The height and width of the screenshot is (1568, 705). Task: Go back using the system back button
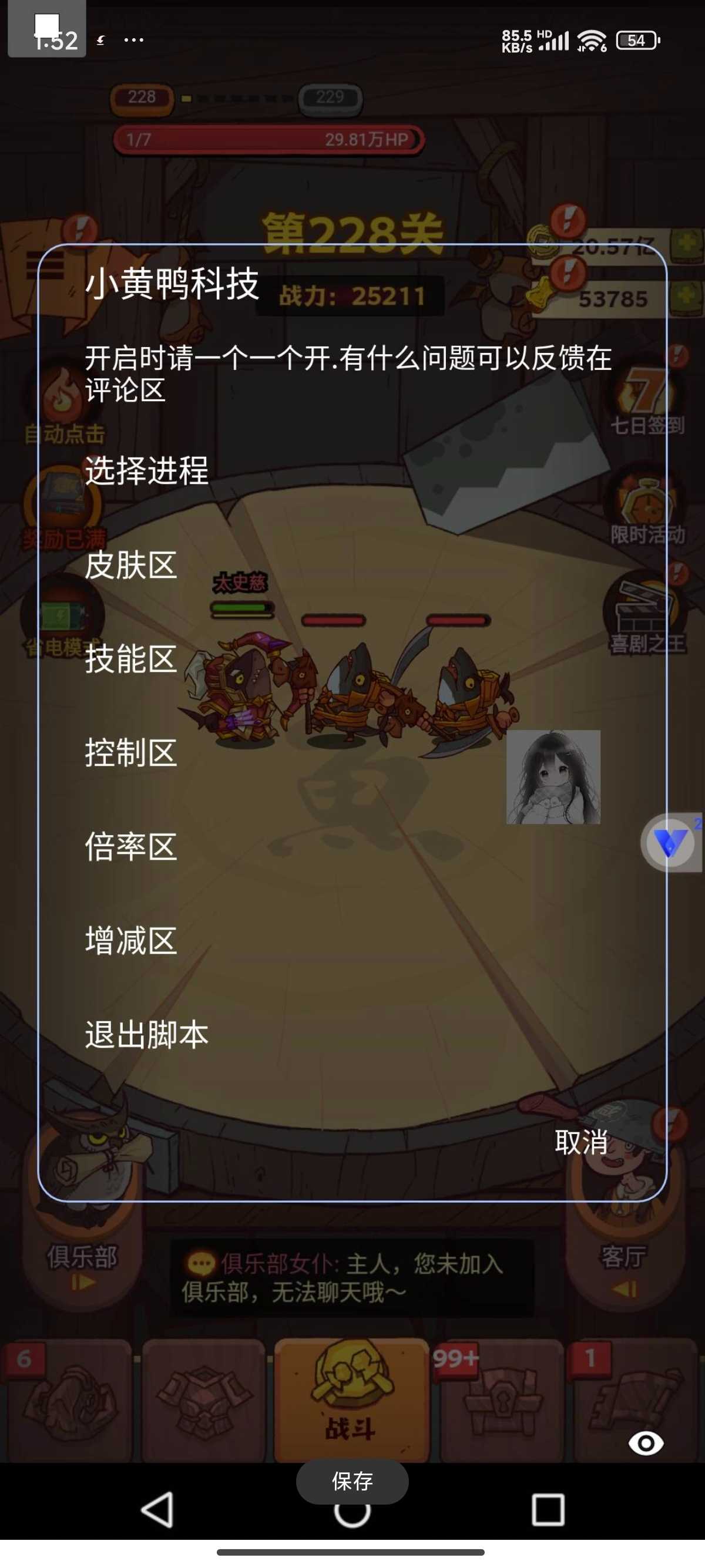click(157, 1509)
